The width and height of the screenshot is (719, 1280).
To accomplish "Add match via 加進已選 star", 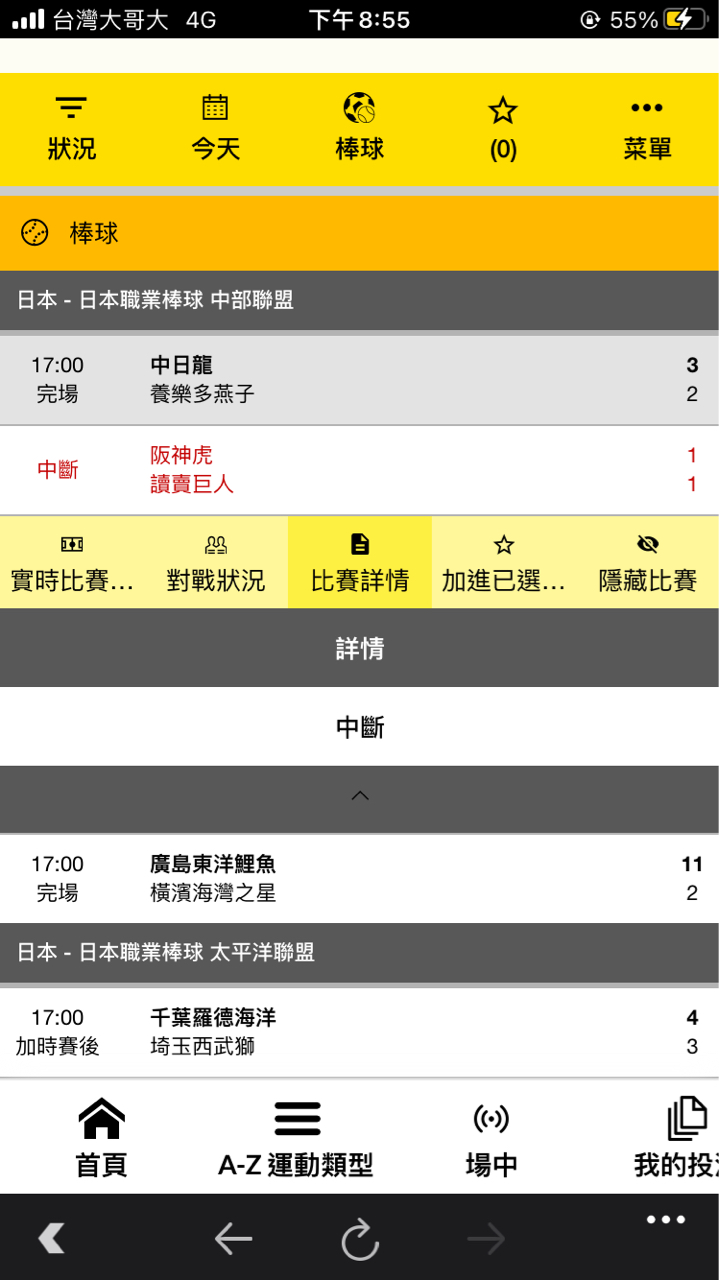I will click(504, 562).
